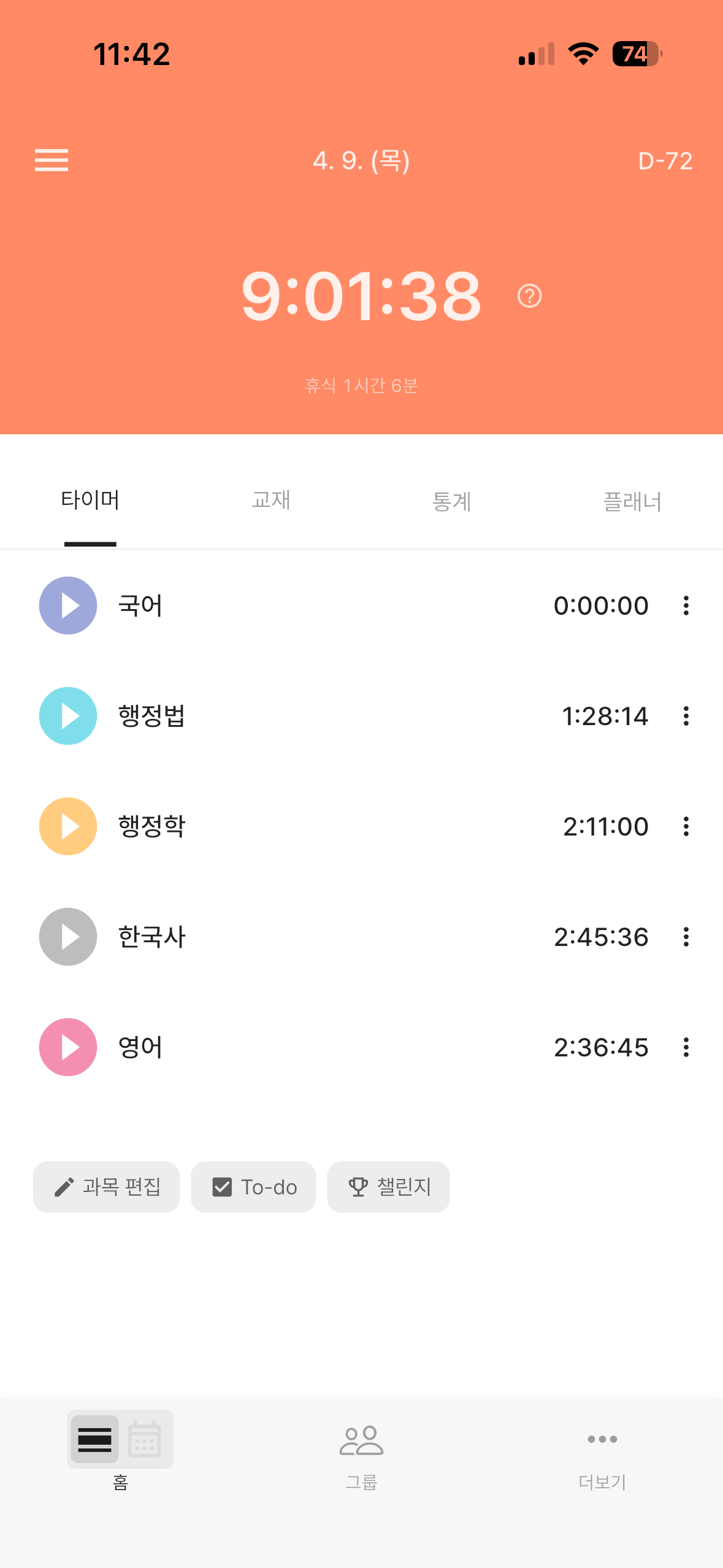Start studying 행정학
Screen dimensions: 723x1568
(x=67, y=826)
